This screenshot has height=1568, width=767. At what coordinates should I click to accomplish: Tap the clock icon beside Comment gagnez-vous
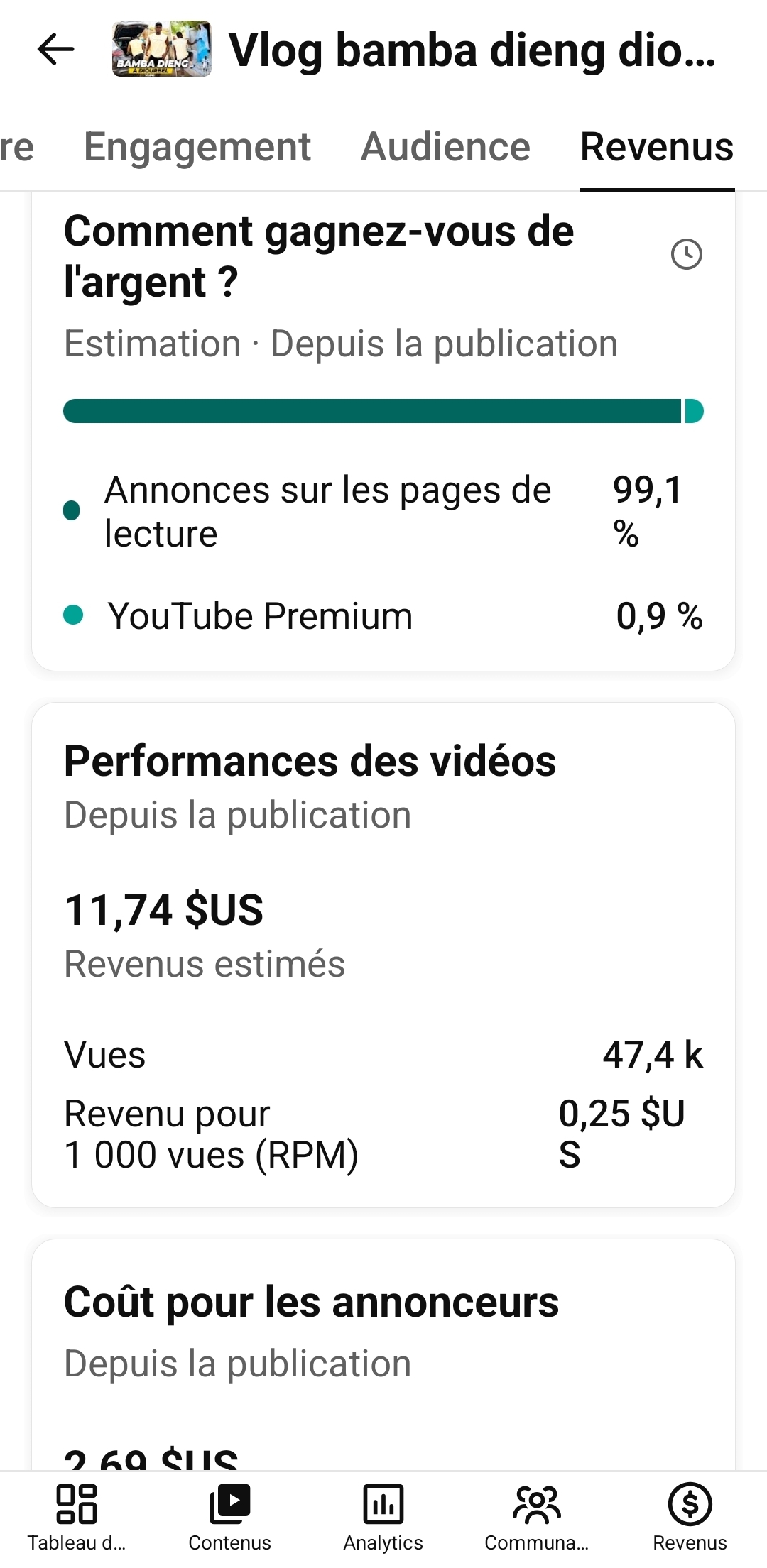tap(686, 254)
